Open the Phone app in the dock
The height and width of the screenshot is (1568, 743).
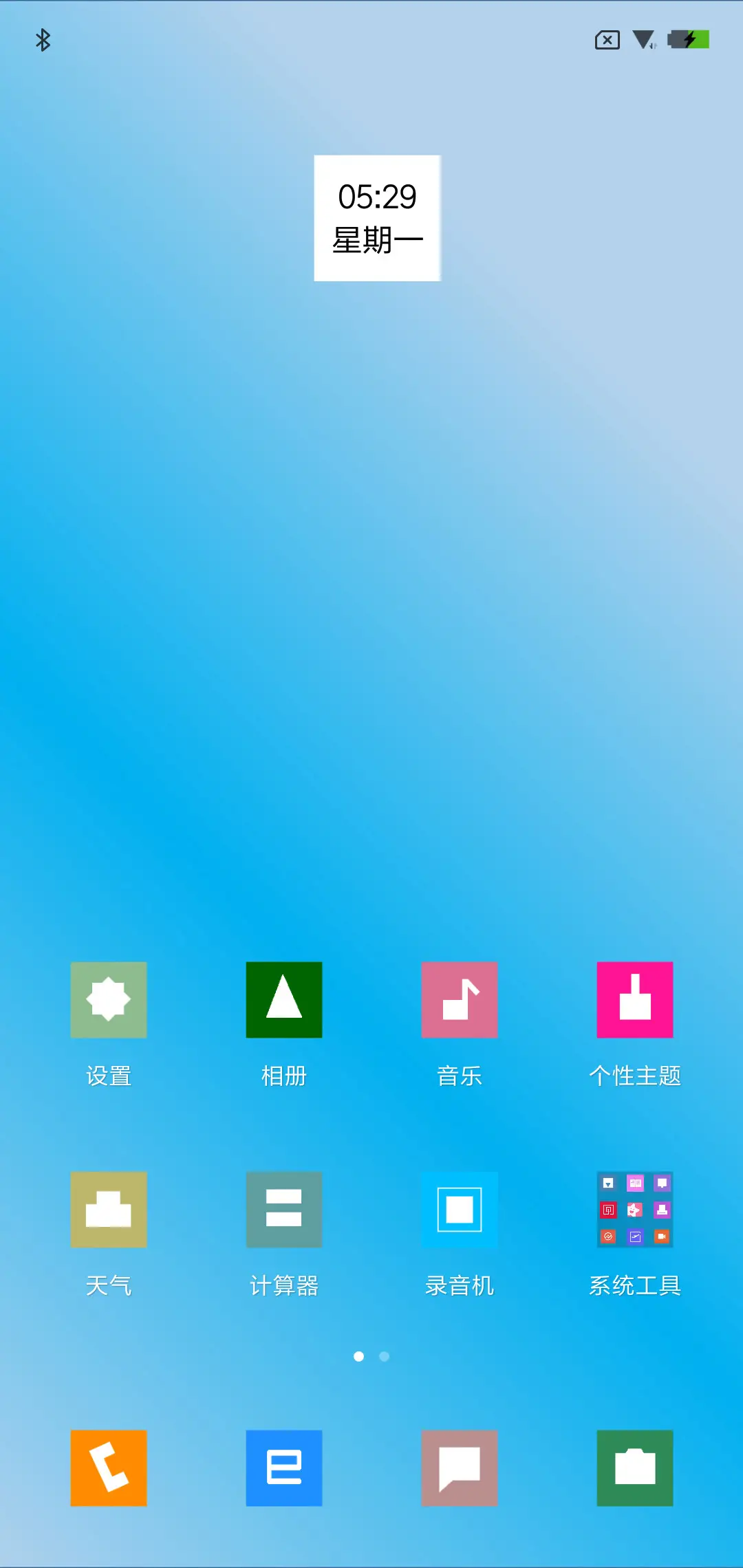click(x=108, y=1468)
